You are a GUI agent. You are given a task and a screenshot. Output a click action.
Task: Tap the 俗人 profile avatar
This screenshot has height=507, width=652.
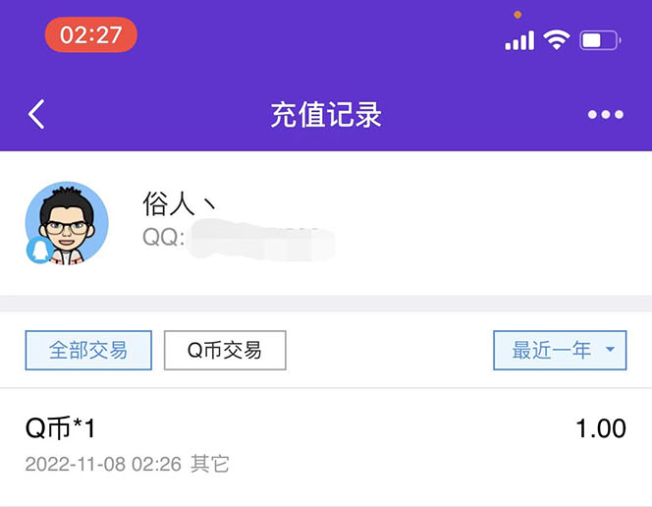(x=66, y=224)
